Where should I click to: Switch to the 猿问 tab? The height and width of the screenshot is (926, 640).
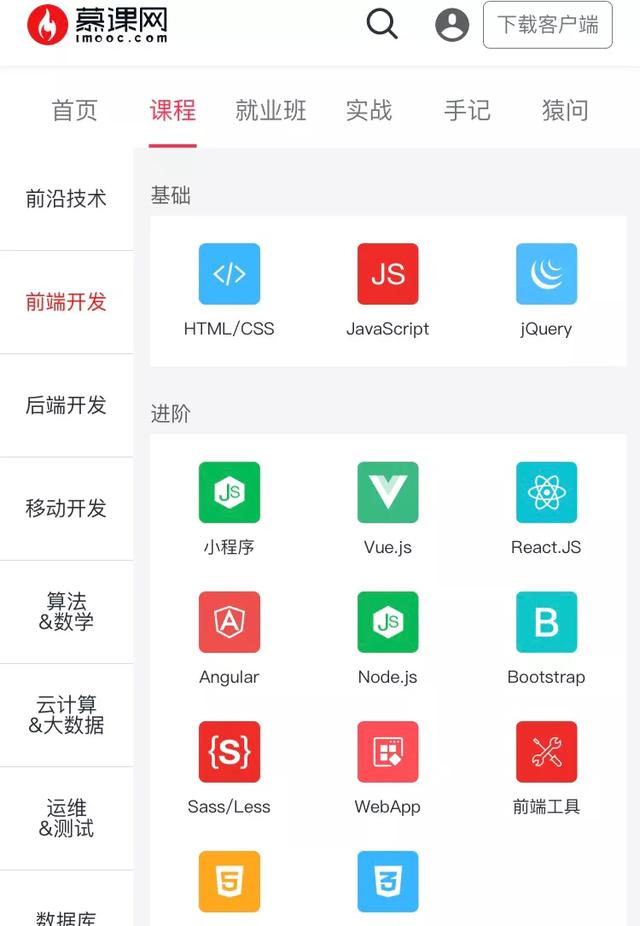tap(565, 110)
